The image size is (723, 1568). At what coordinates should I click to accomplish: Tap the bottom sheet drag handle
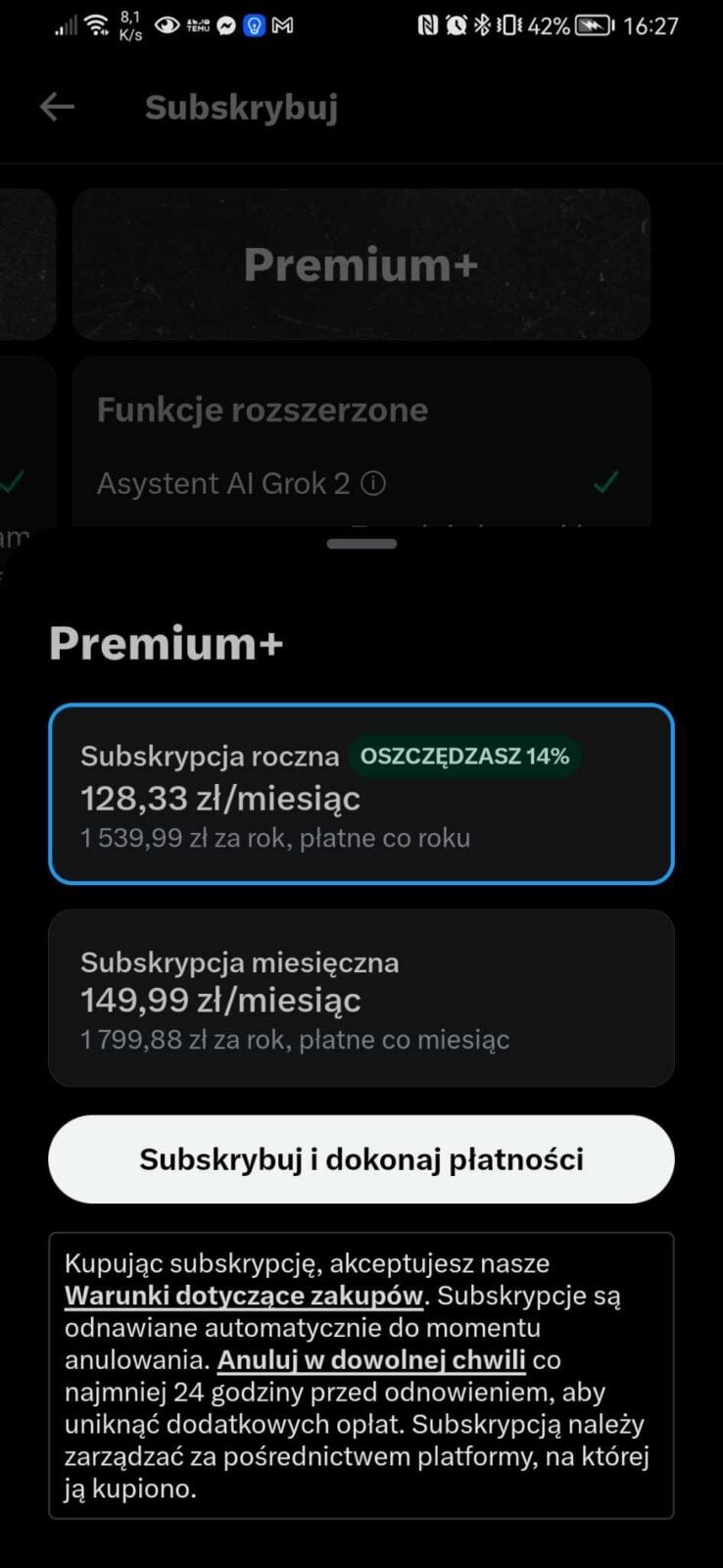[361, 544]
